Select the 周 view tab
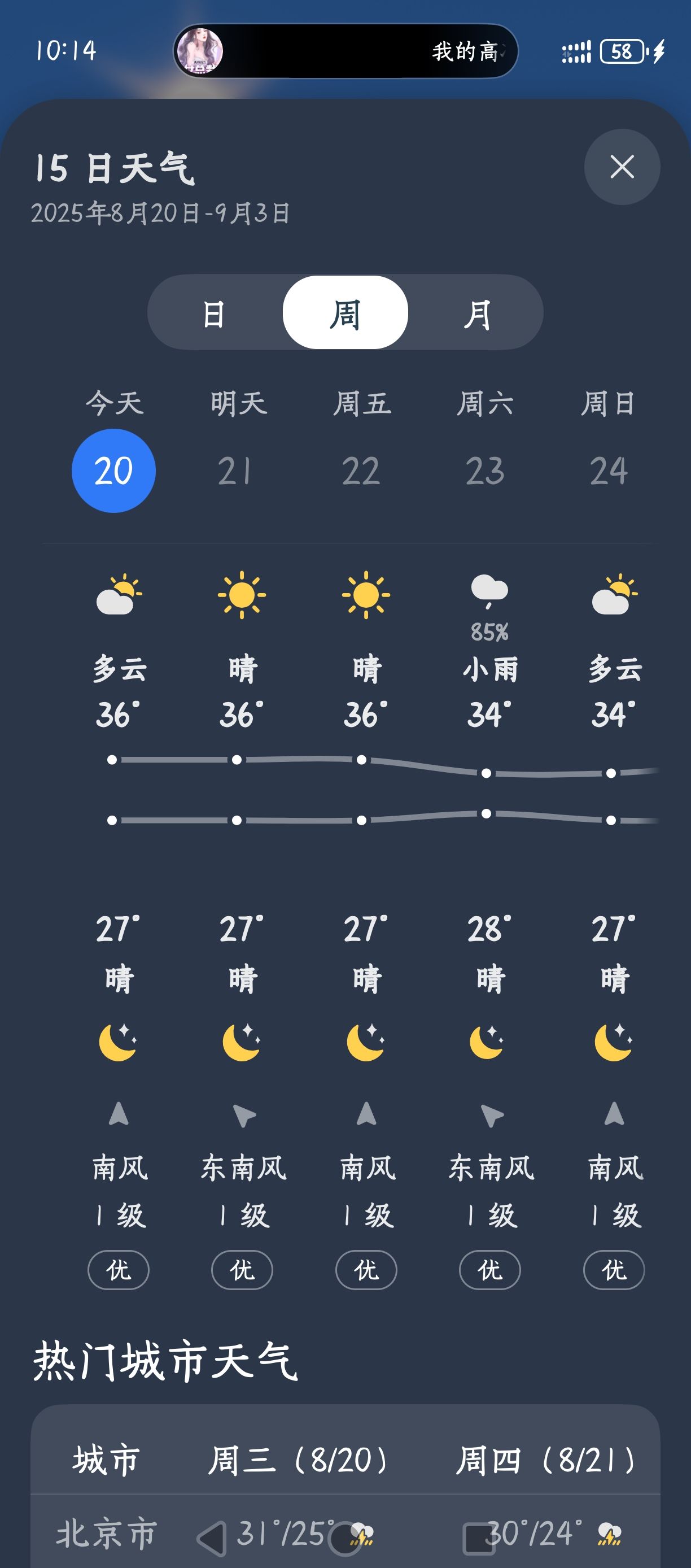 pyautogui.click(x=345, y=313)
